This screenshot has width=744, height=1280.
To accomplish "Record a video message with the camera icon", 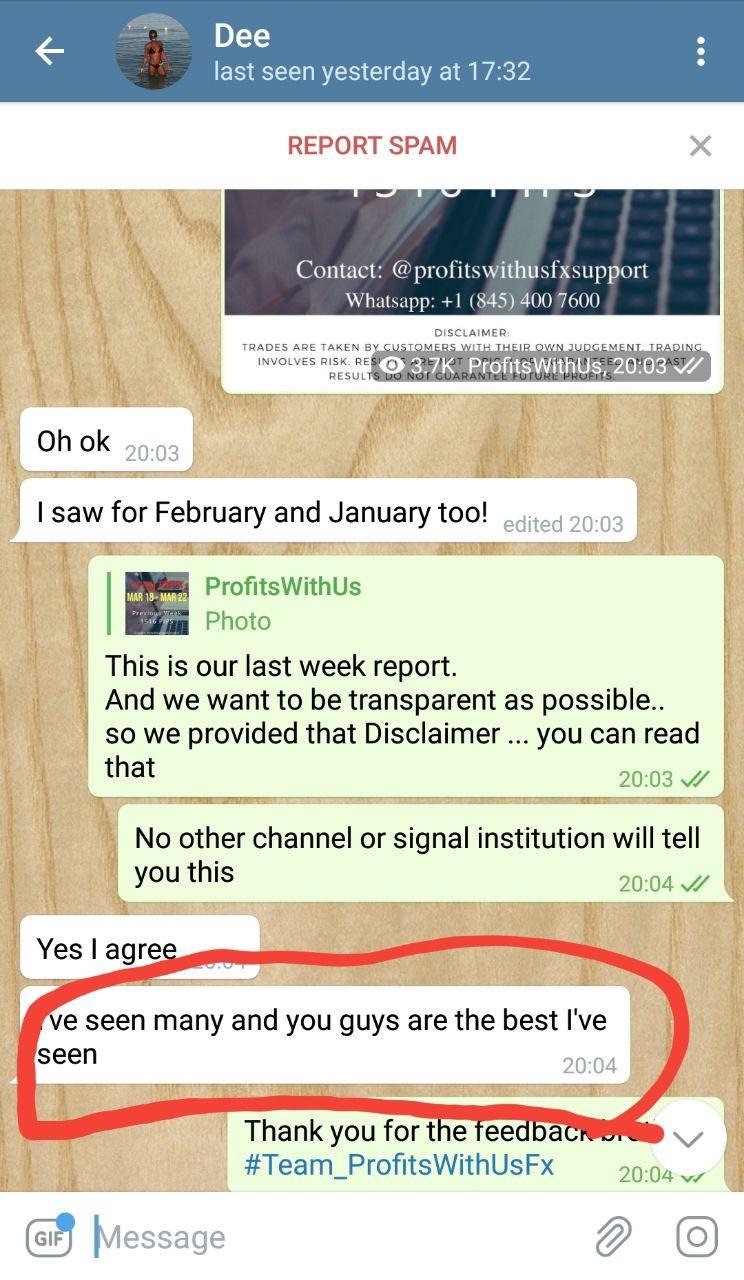I will (x=696, y=1237).
